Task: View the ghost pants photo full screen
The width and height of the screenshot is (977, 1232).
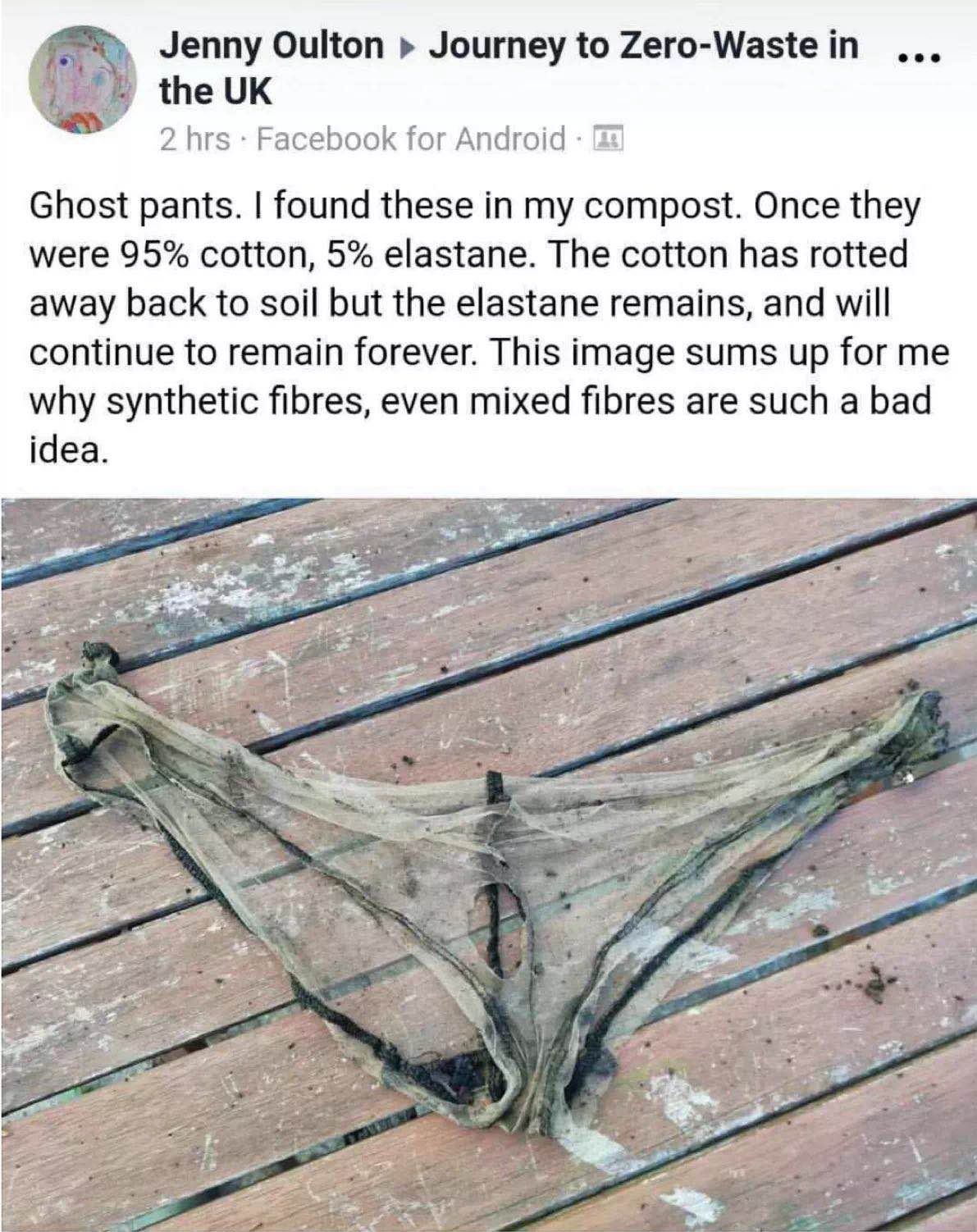Action: click(488, 861)
